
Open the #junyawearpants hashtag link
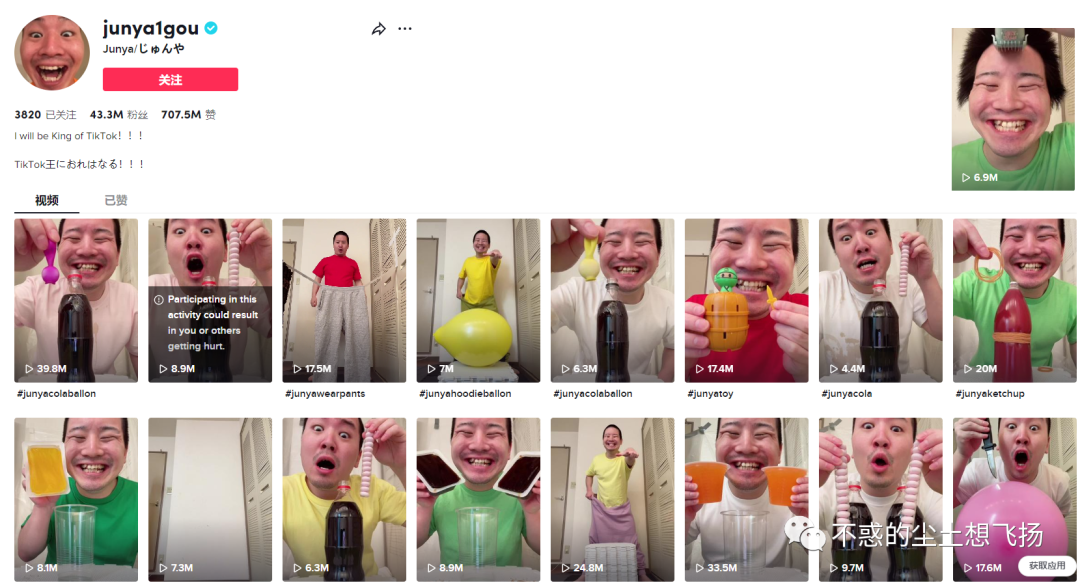325,394
